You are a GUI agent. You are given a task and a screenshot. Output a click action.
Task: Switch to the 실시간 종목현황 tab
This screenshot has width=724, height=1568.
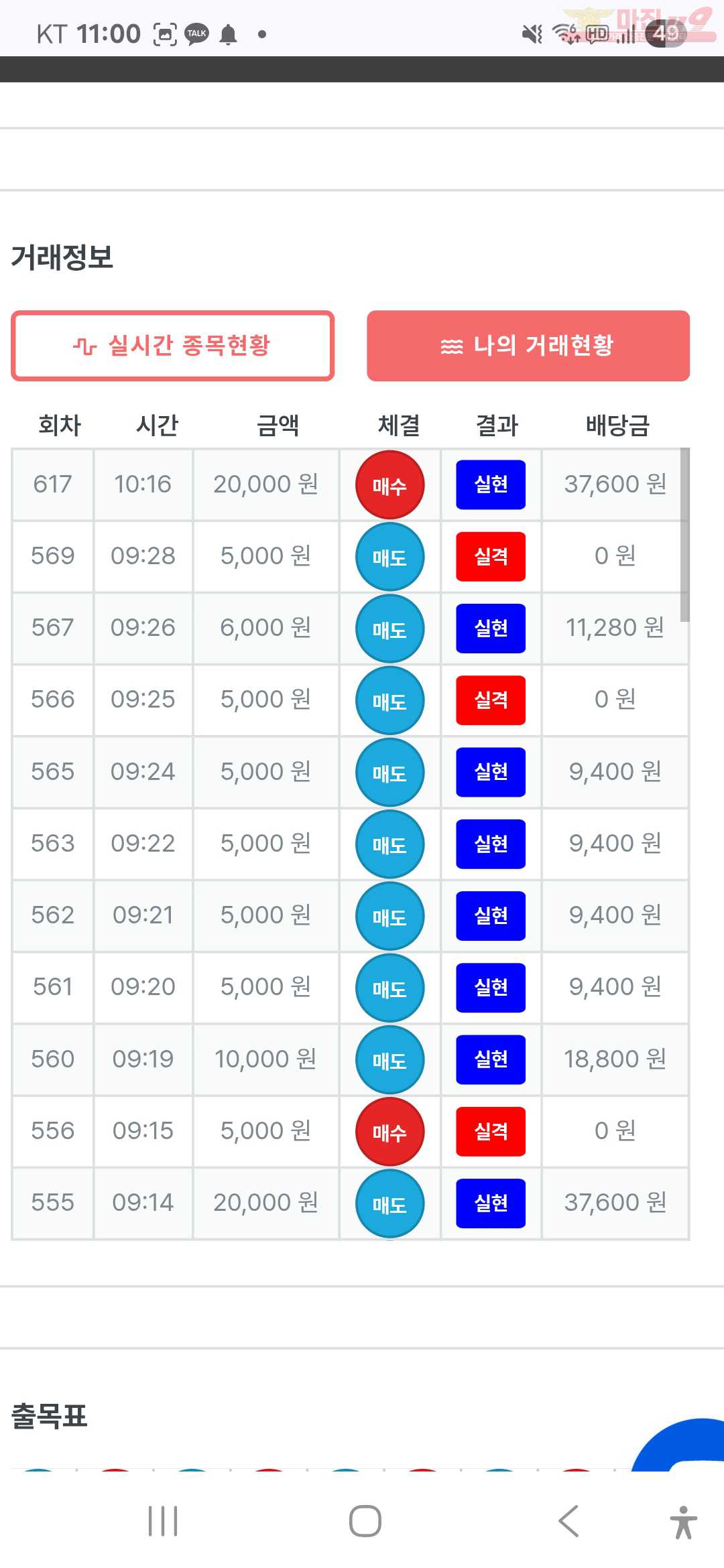tap(172, 346)
